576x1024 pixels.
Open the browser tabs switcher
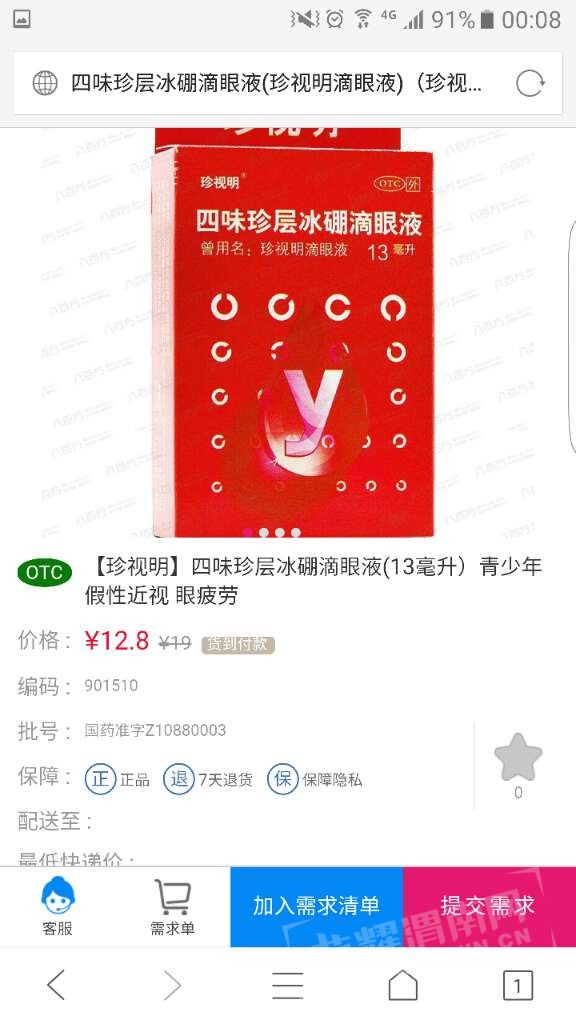click(518, 985)
